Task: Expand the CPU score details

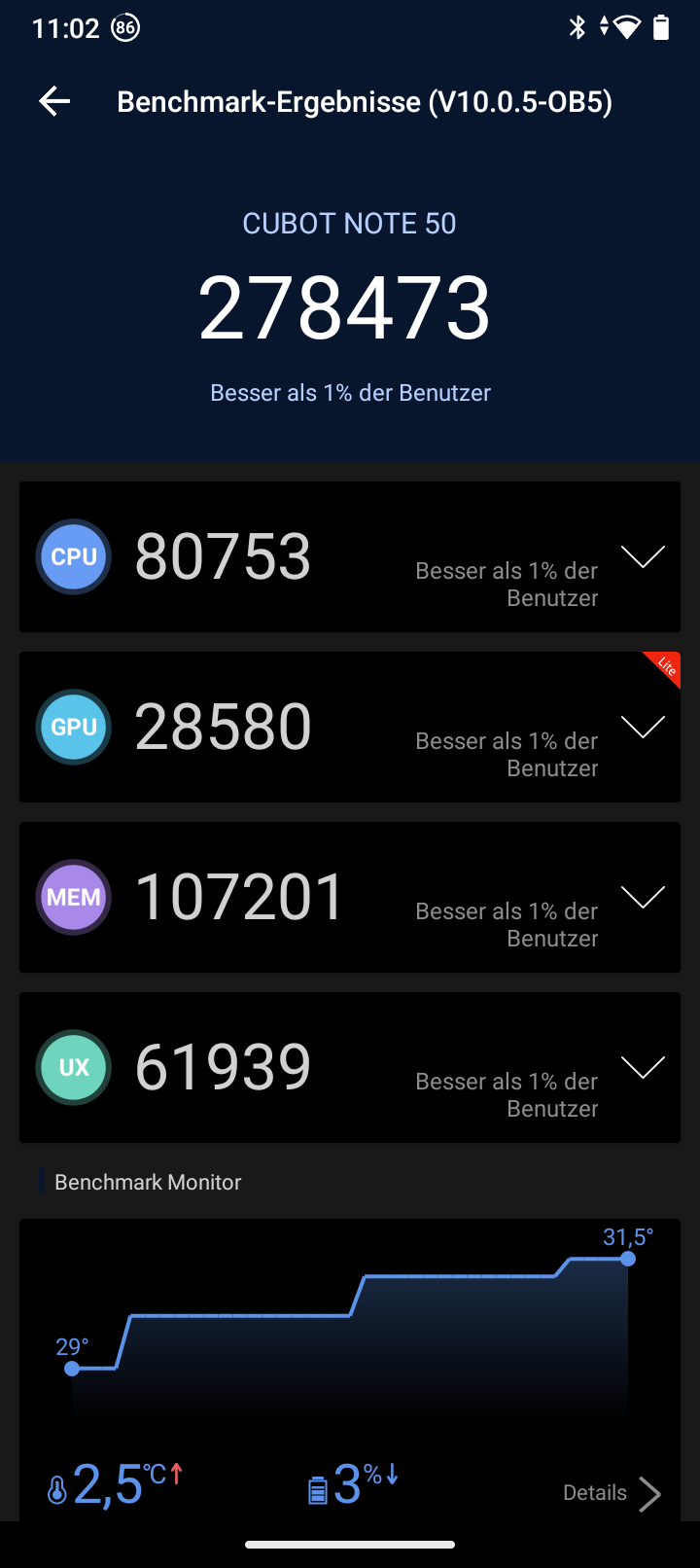Action: pyautogui.click(x=643, y=556)
